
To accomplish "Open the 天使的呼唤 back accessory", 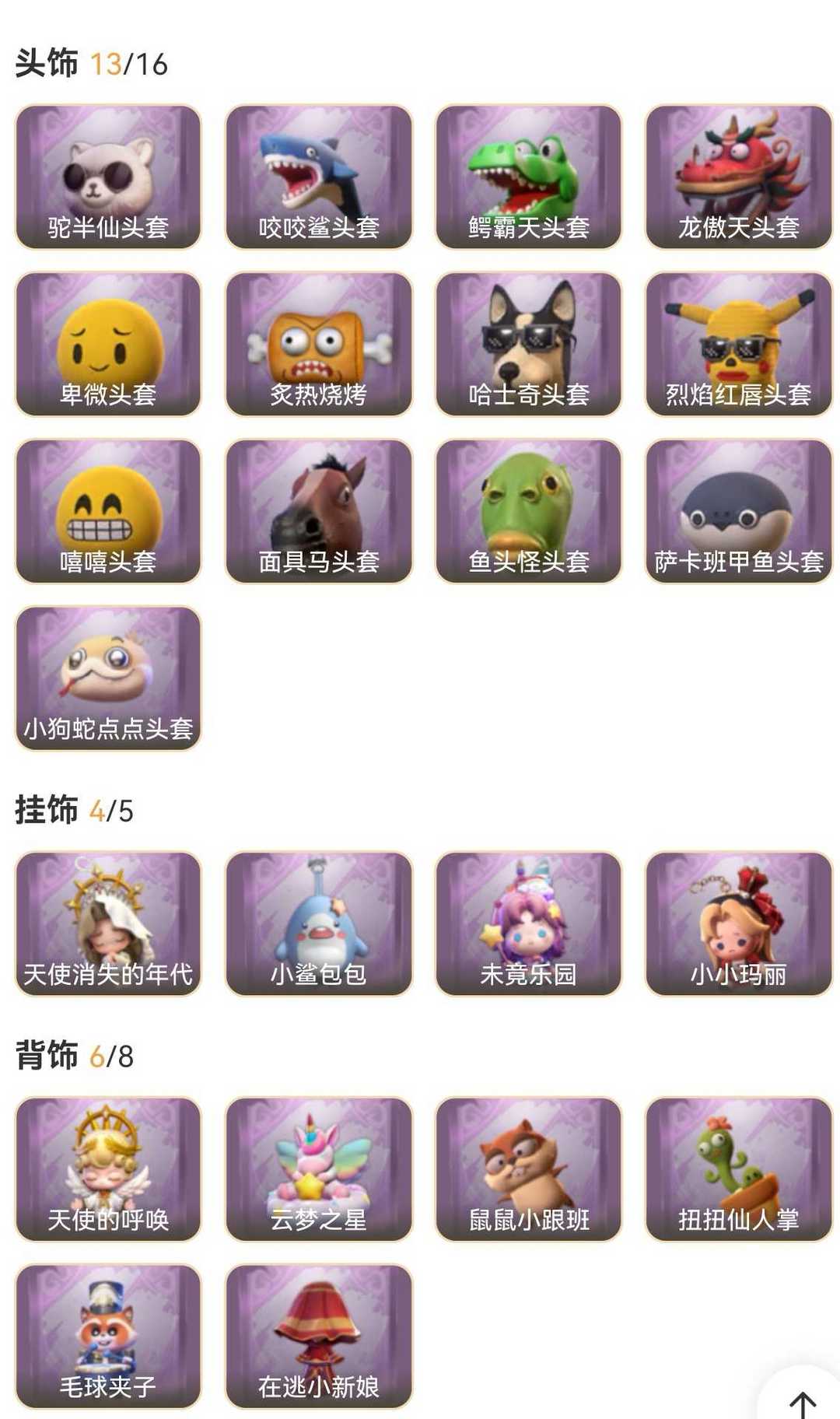I will coord(108,1168).
